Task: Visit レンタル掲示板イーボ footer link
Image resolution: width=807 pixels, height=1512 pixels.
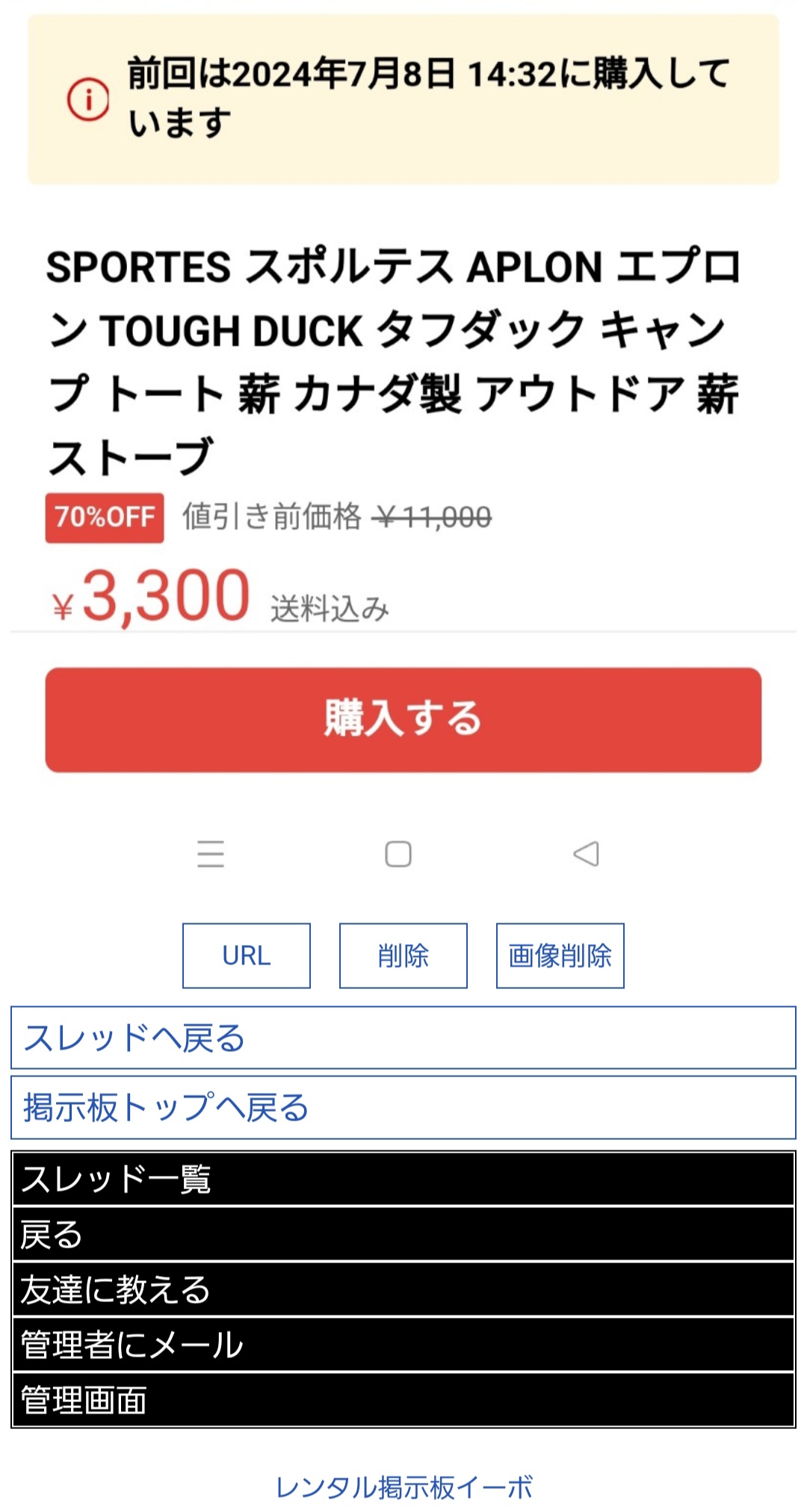Action: click(x=403, y=1487)
